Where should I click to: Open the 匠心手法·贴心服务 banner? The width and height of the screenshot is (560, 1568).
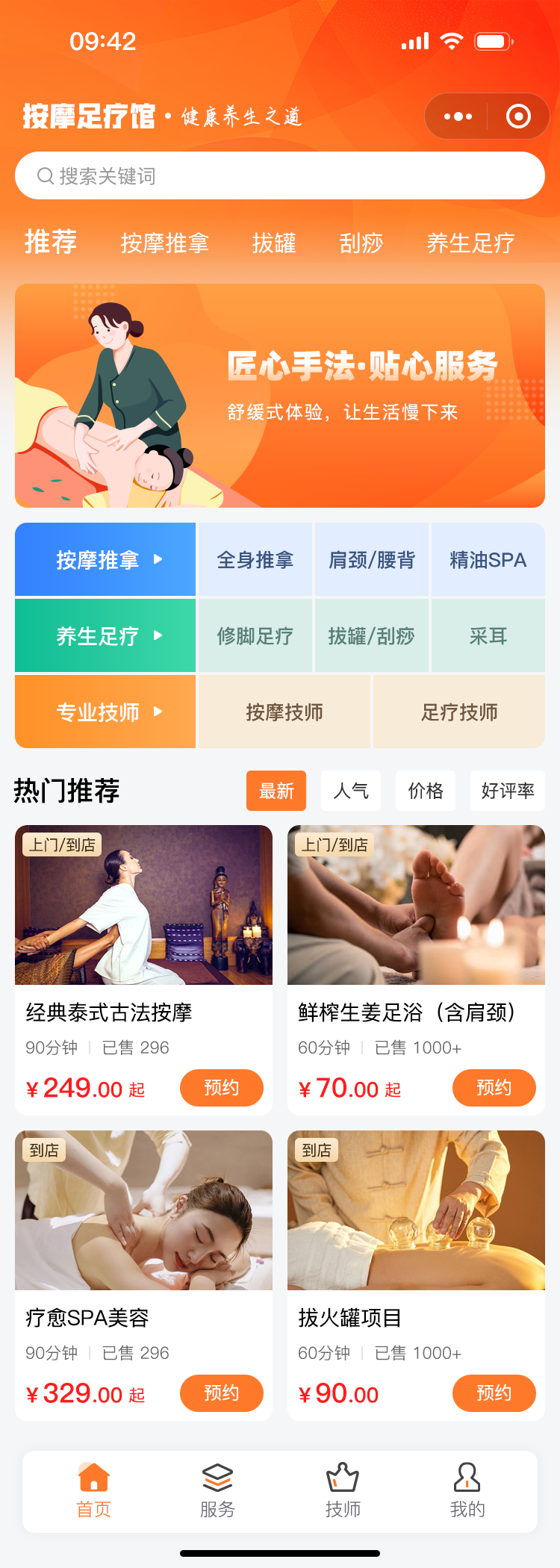280,396
